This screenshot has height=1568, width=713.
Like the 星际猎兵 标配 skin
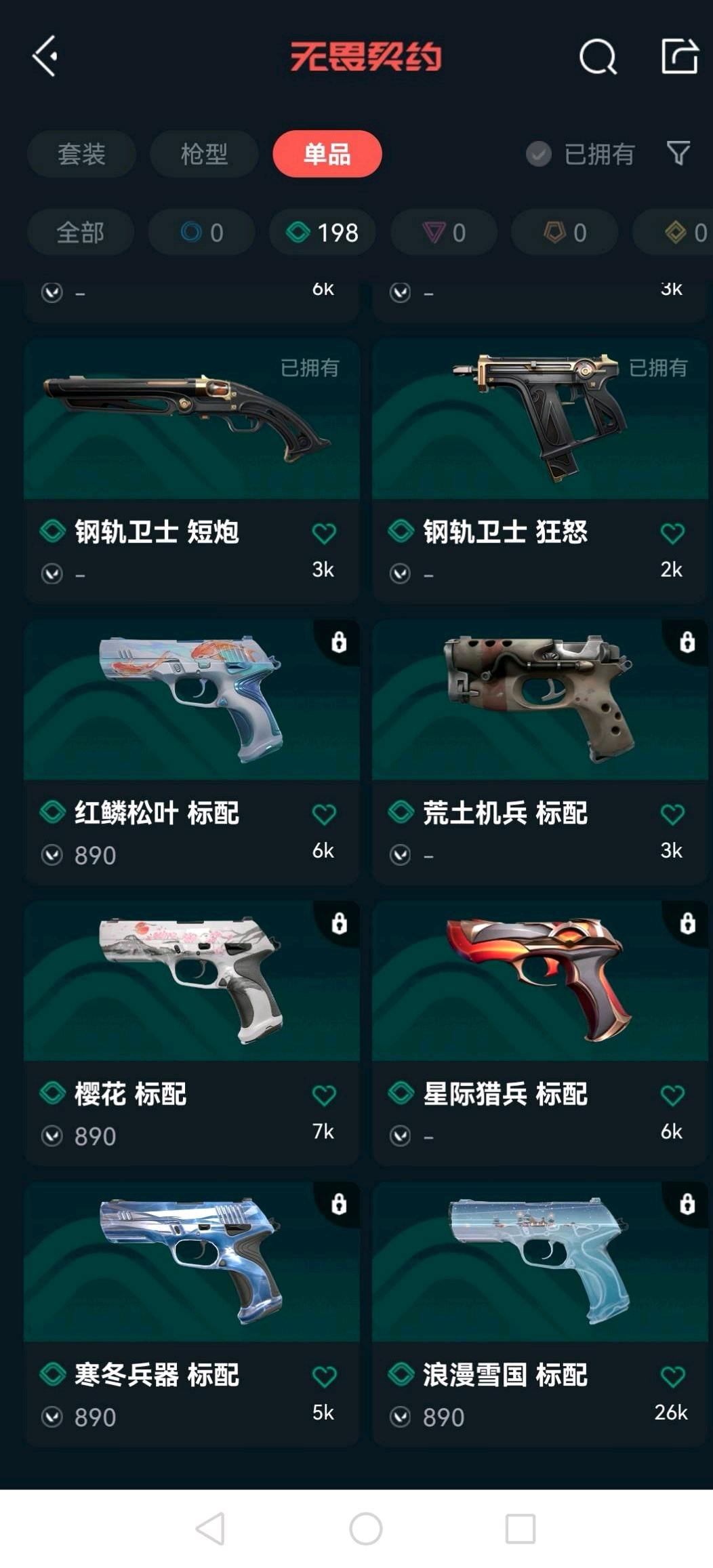tap(672, 1094)
